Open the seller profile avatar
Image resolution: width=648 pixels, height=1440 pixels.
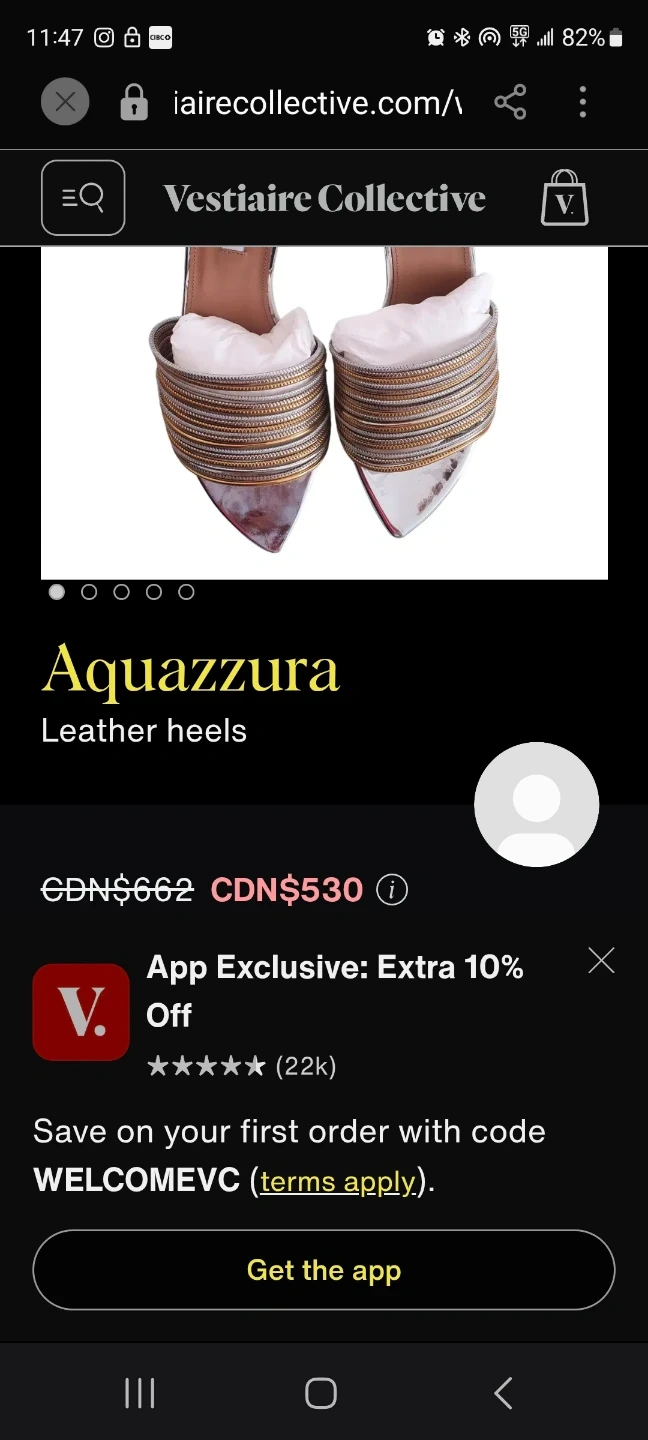(536, 804)
